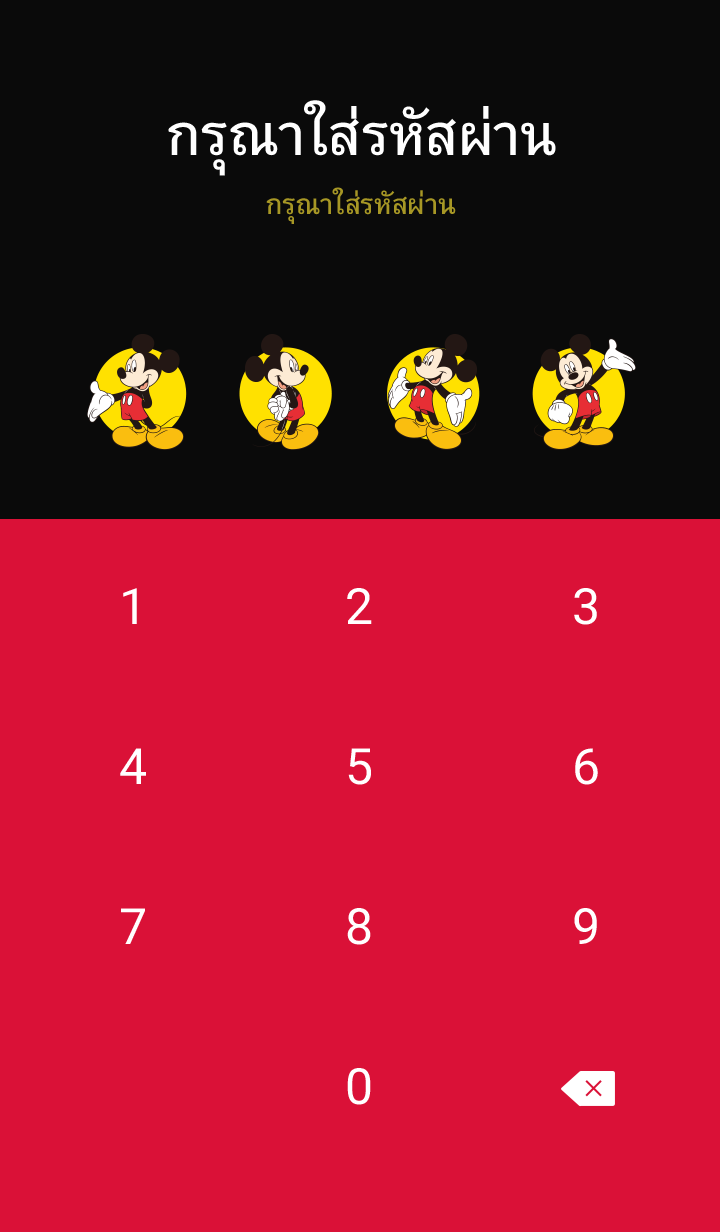
Task: Enter 0 on the passcode keypad
Action: pyautogui.click(x=359, y=1087)
